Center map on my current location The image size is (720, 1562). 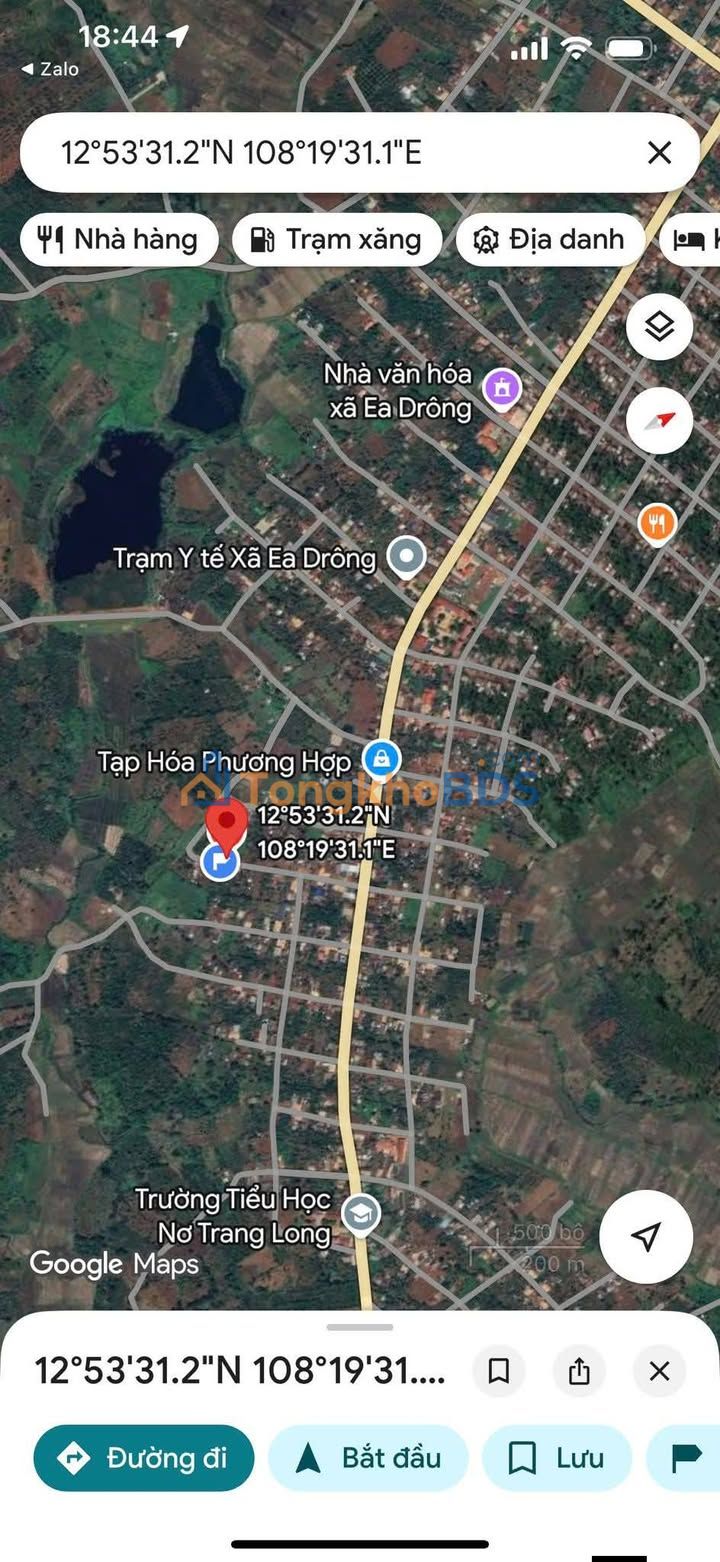(646, 1236)
